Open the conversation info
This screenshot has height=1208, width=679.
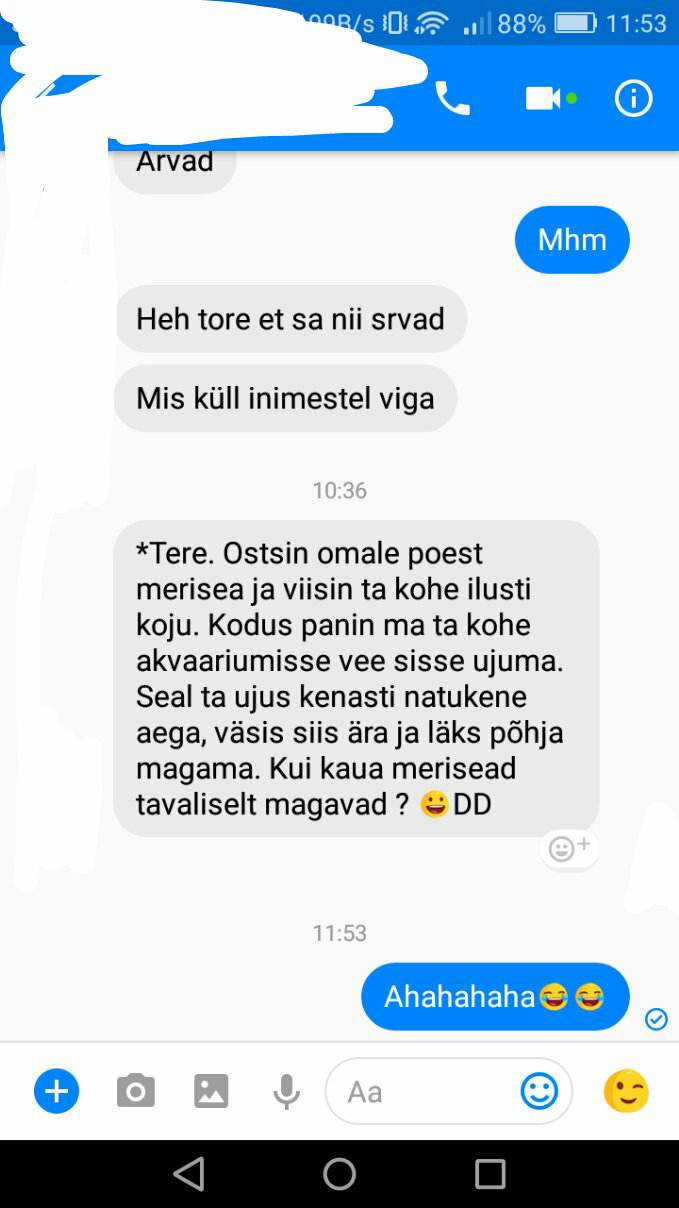[633, 98]
